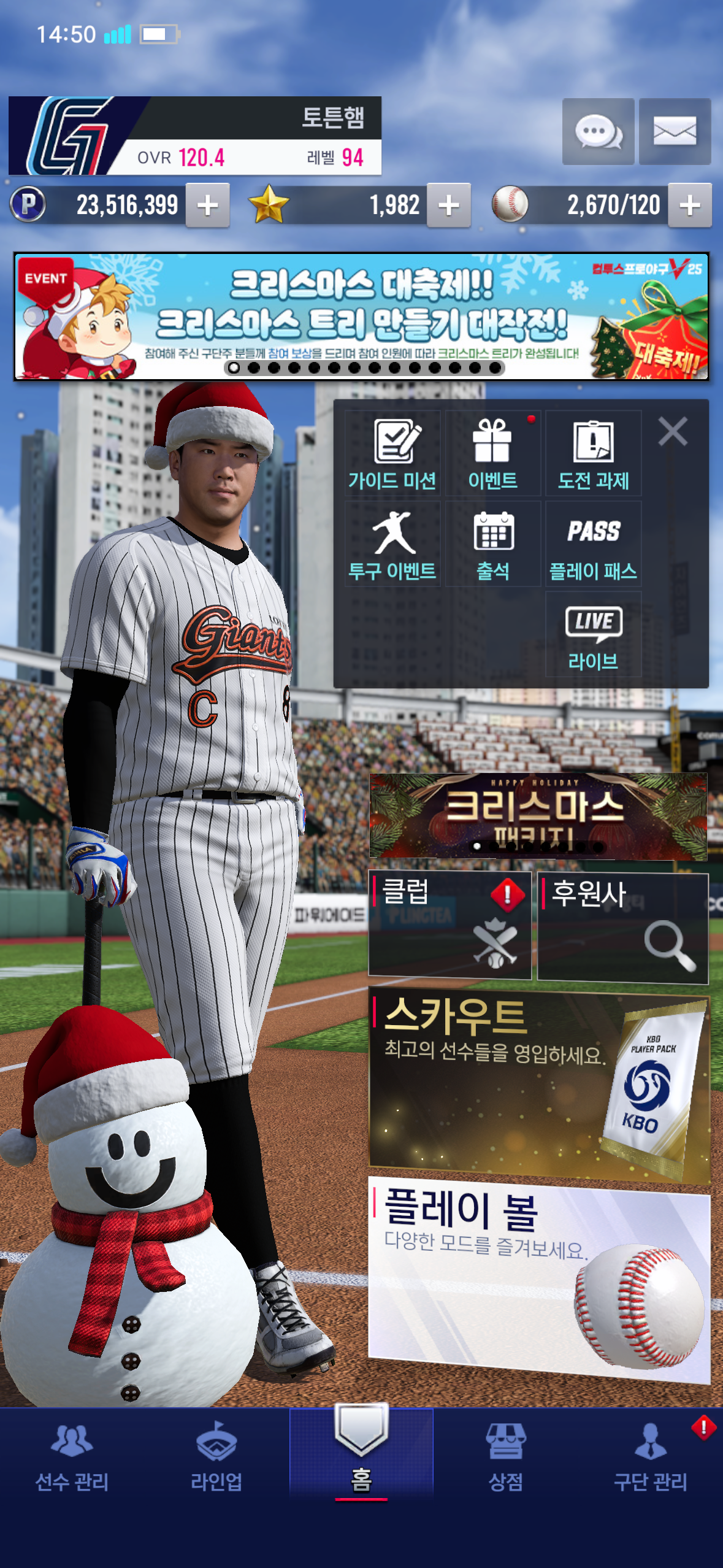This screenshot has height=1568, width=723.
Task: Switch to the 상점 tab
Action: pyautogui.click(x=505, y=1457)
